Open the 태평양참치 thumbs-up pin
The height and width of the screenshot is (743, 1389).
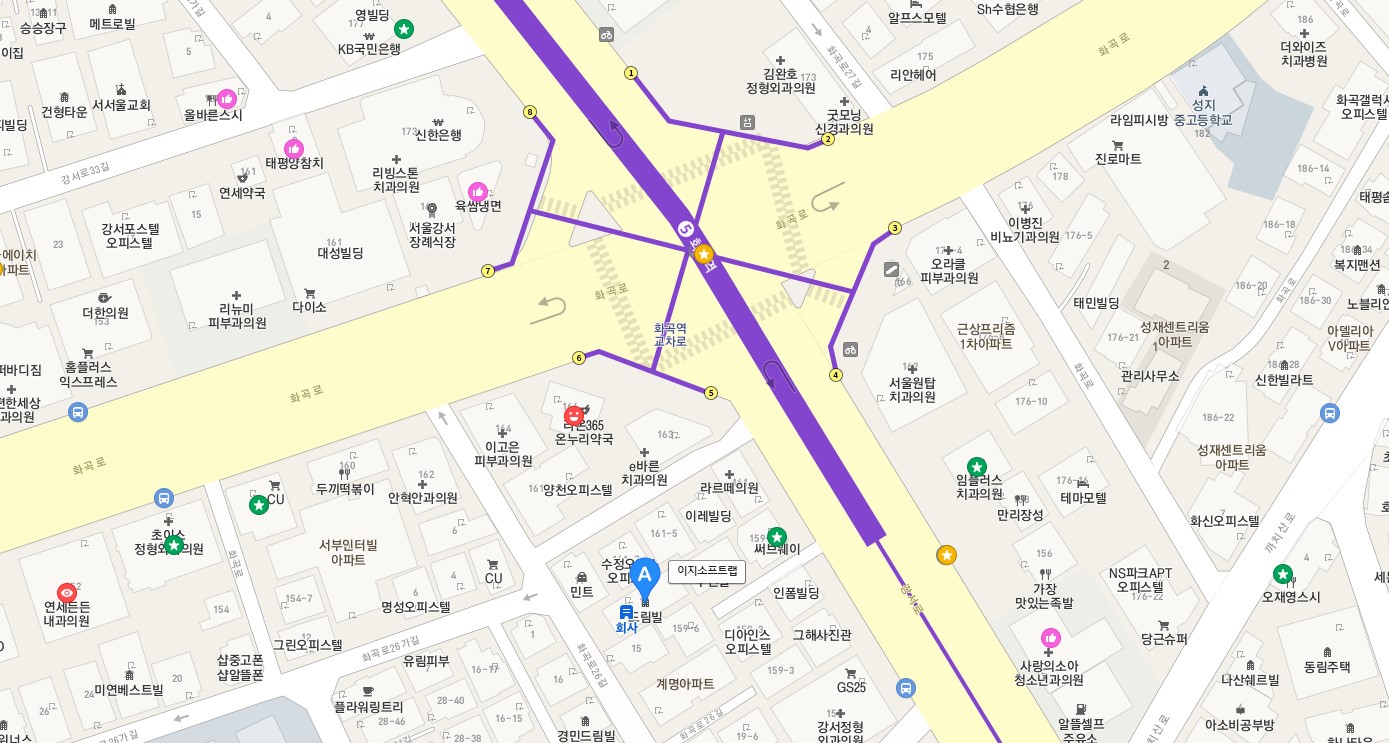[294, 148]
